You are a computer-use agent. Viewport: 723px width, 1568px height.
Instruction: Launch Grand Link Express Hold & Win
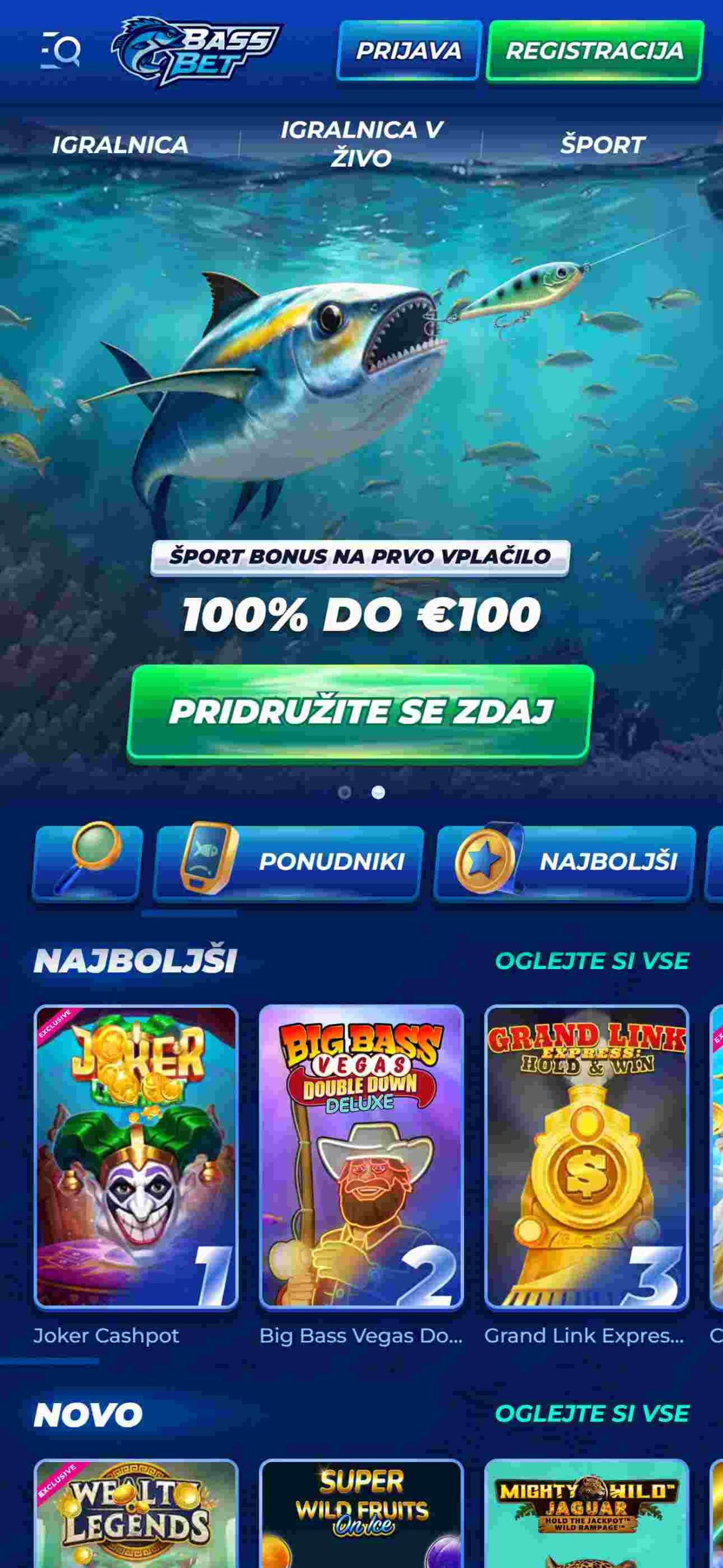[x=586, y=1156]
